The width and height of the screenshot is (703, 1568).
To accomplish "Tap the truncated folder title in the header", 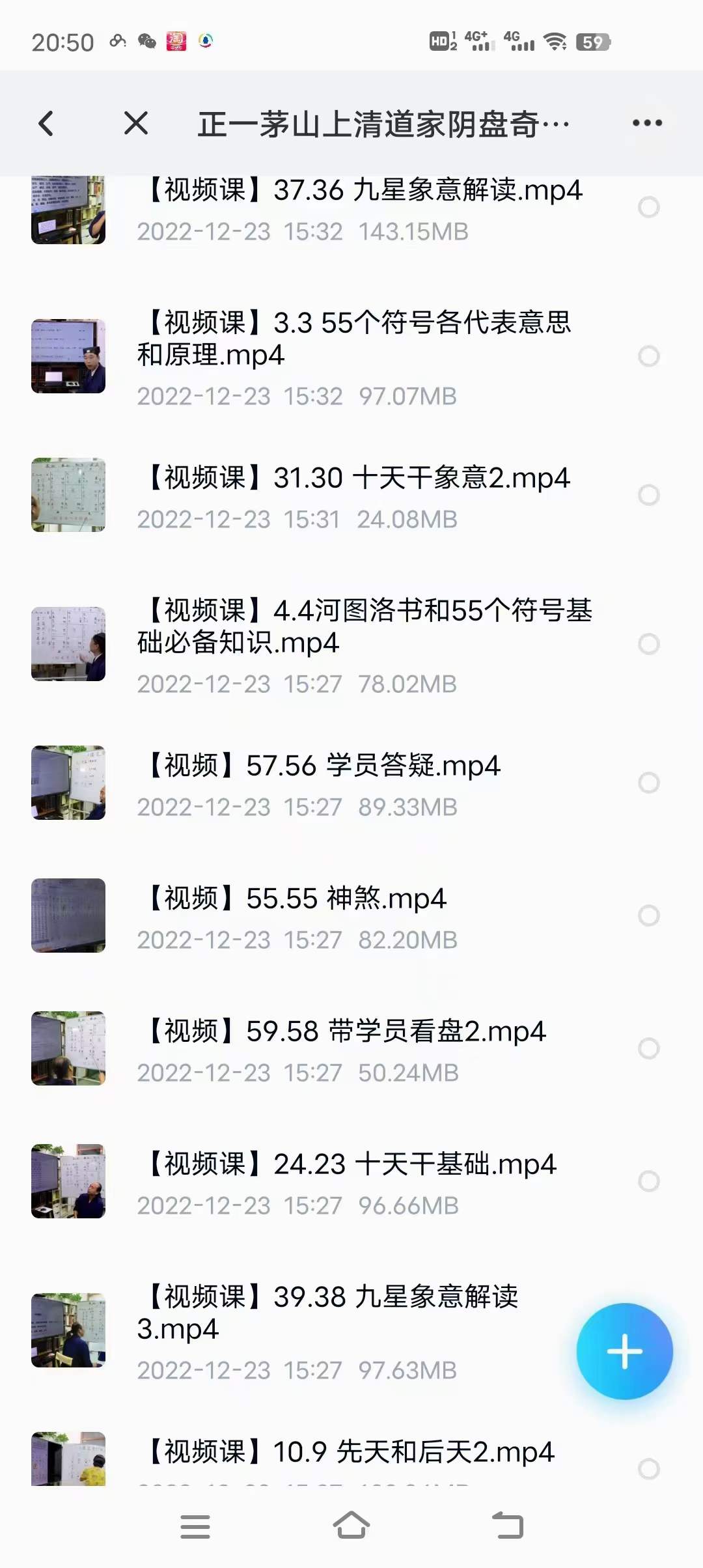I will pyautogui.click(x=384, y=123).
